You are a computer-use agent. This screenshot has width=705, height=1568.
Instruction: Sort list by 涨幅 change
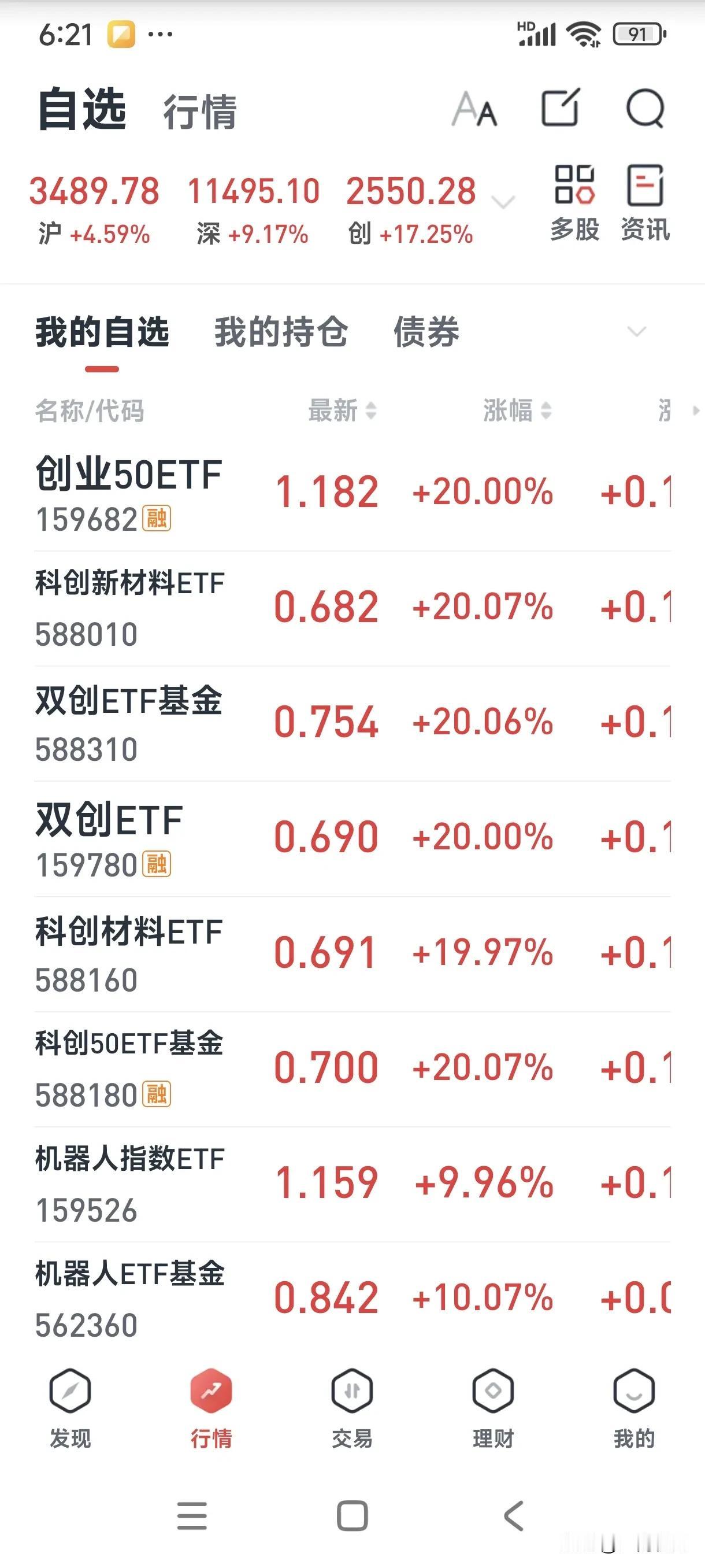[x=517, y=411]
